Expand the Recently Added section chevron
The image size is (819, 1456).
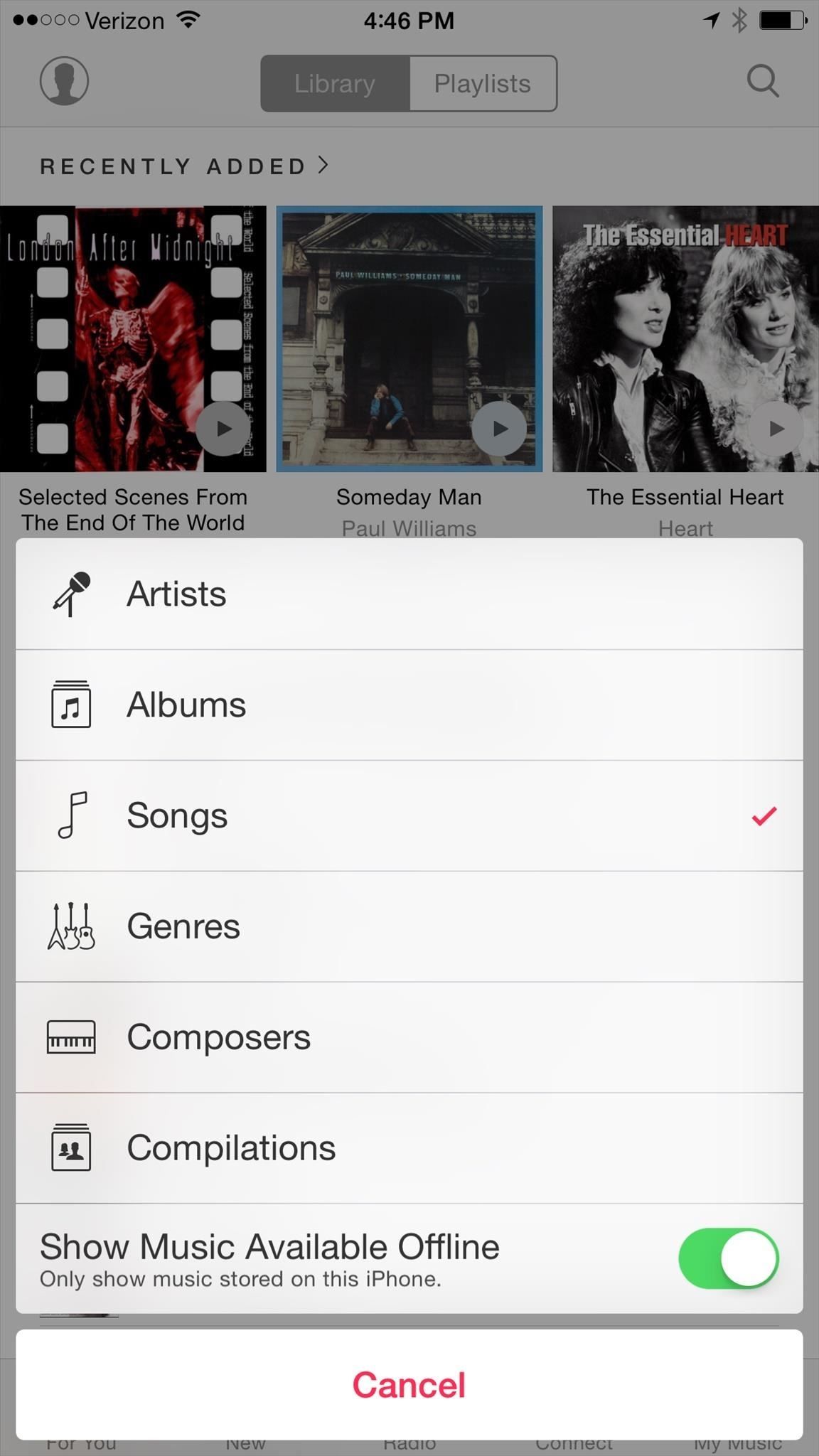(324, 165)
